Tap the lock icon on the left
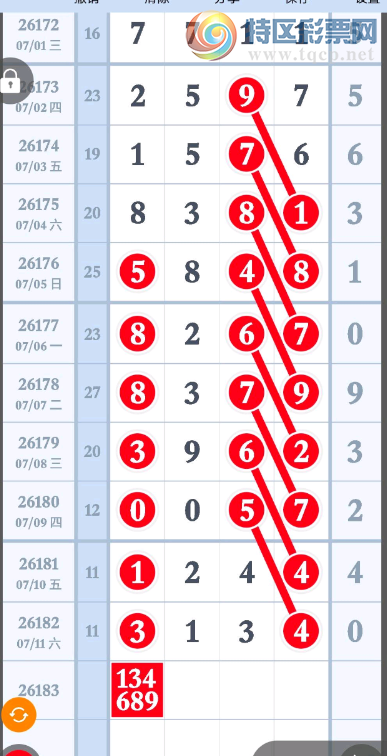This screenshot has height=756, width=387. (12, 81)
